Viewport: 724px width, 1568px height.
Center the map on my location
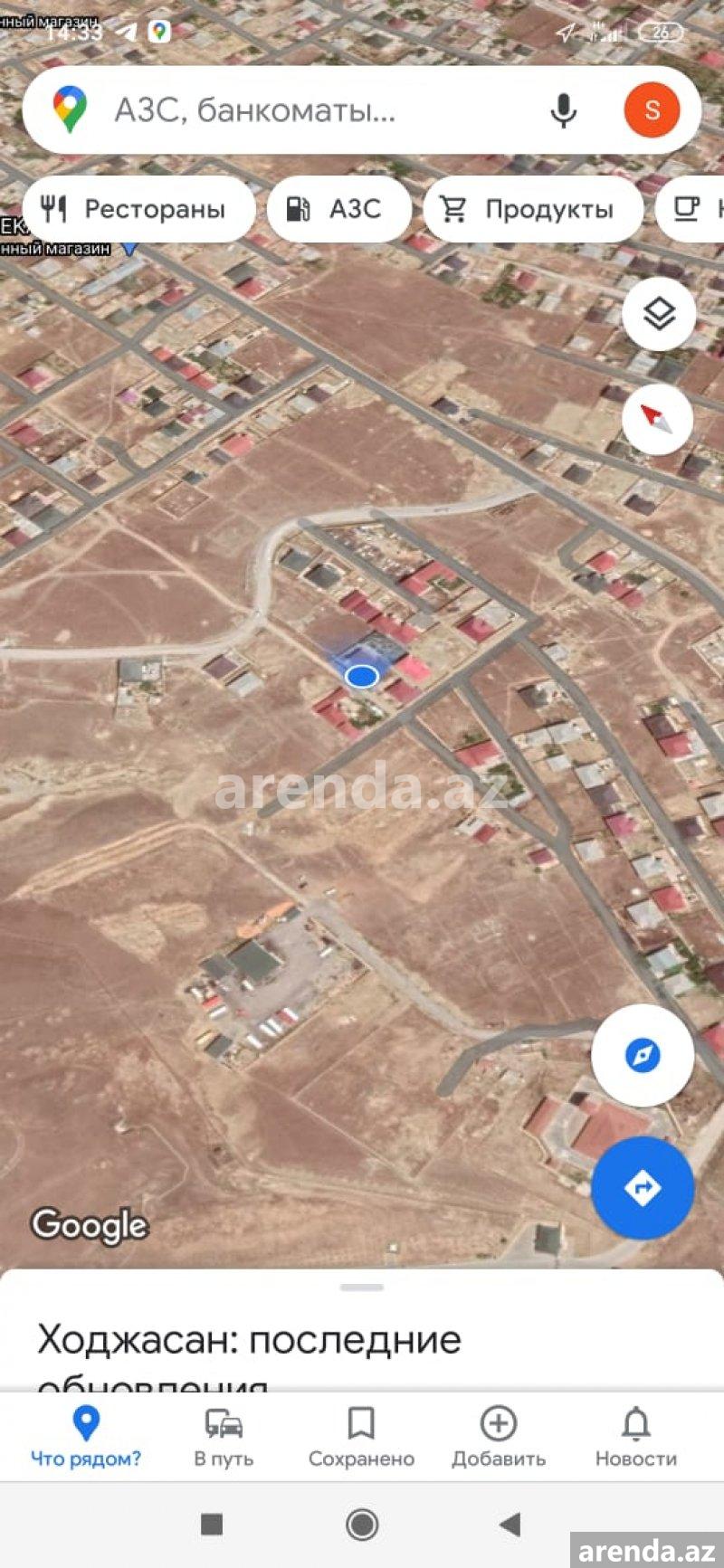643,1055
